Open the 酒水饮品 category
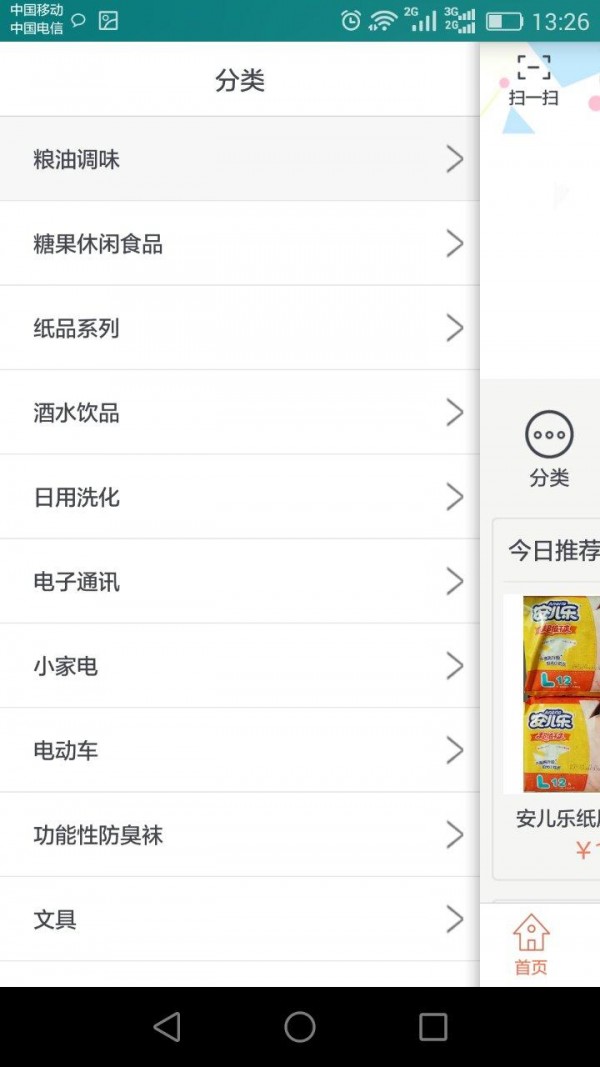 [x=240, y=412]
